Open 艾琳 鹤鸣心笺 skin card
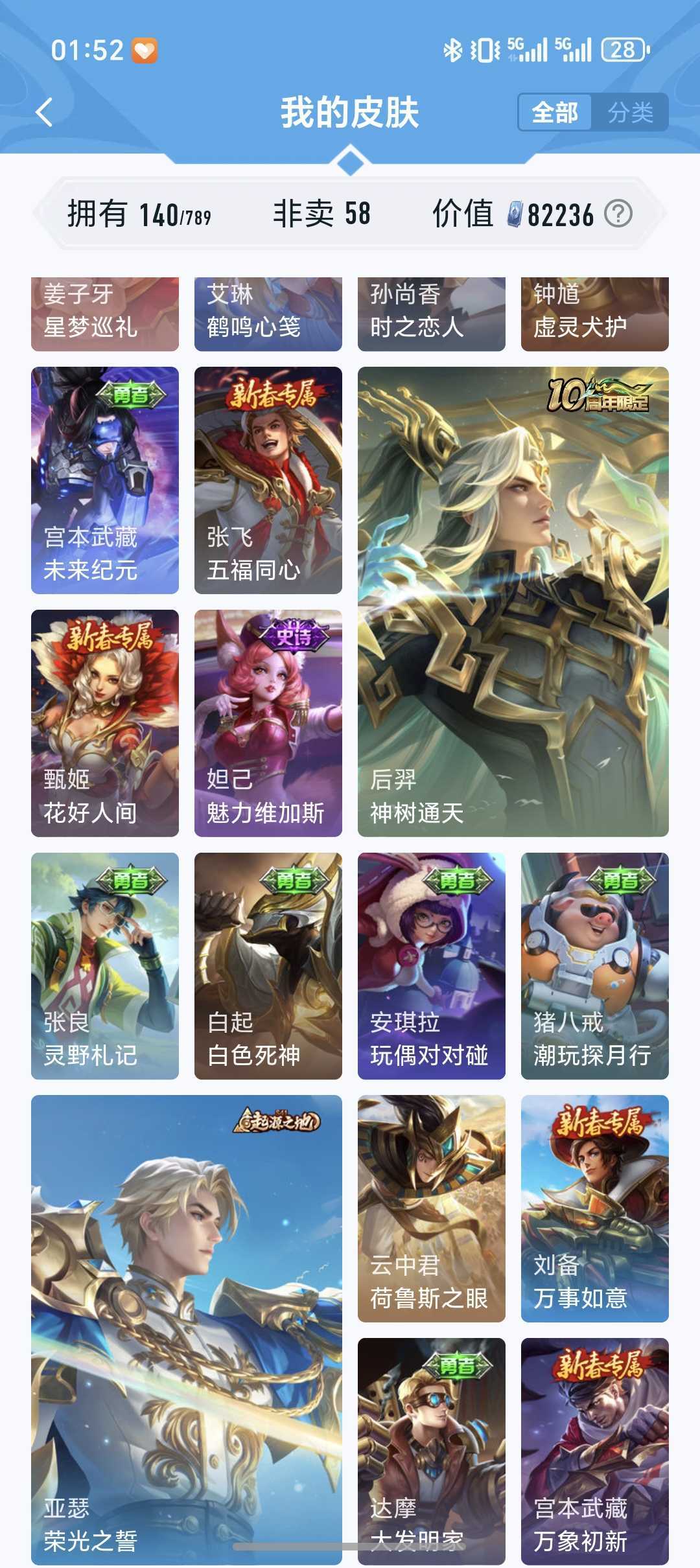 [x=268, y=314]
